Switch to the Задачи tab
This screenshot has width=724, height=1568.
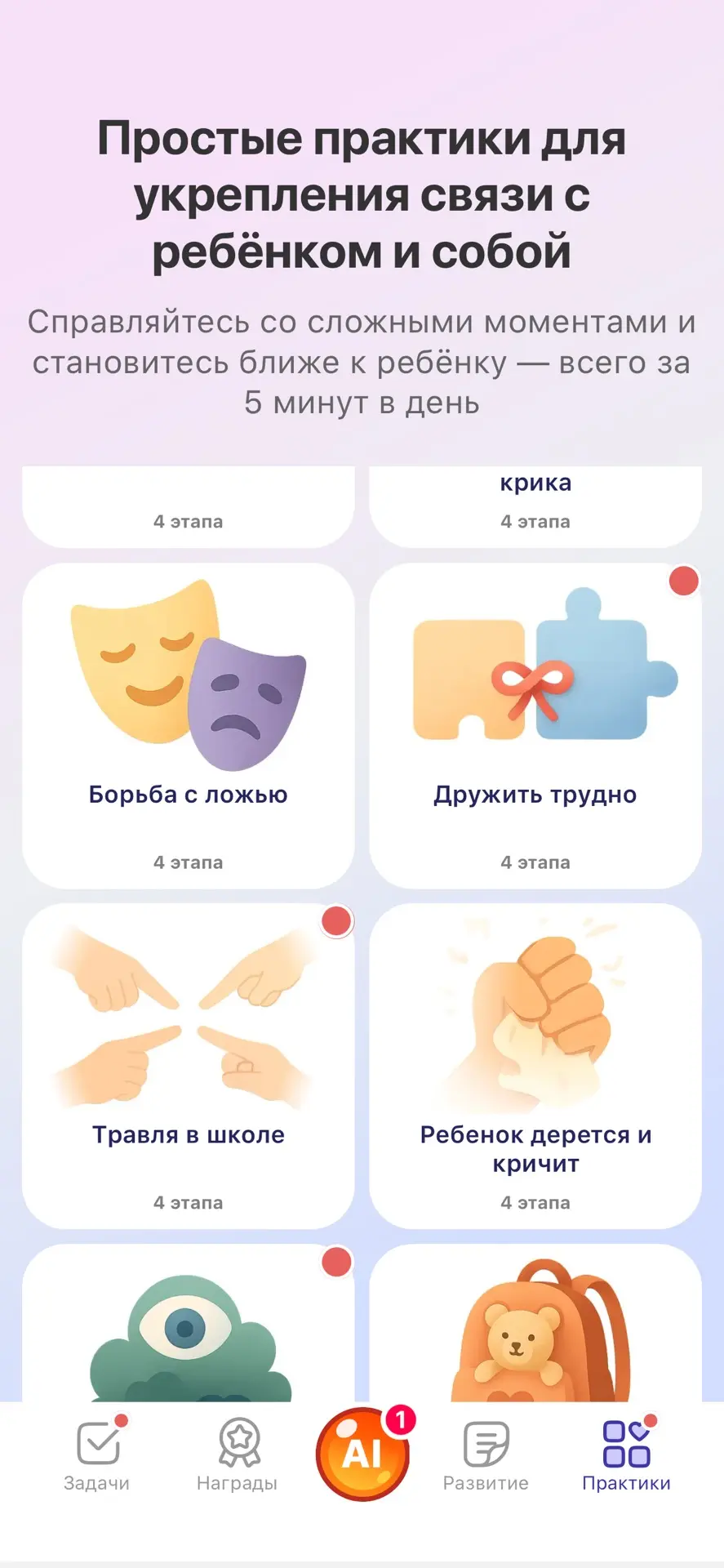coord(97,1456)
